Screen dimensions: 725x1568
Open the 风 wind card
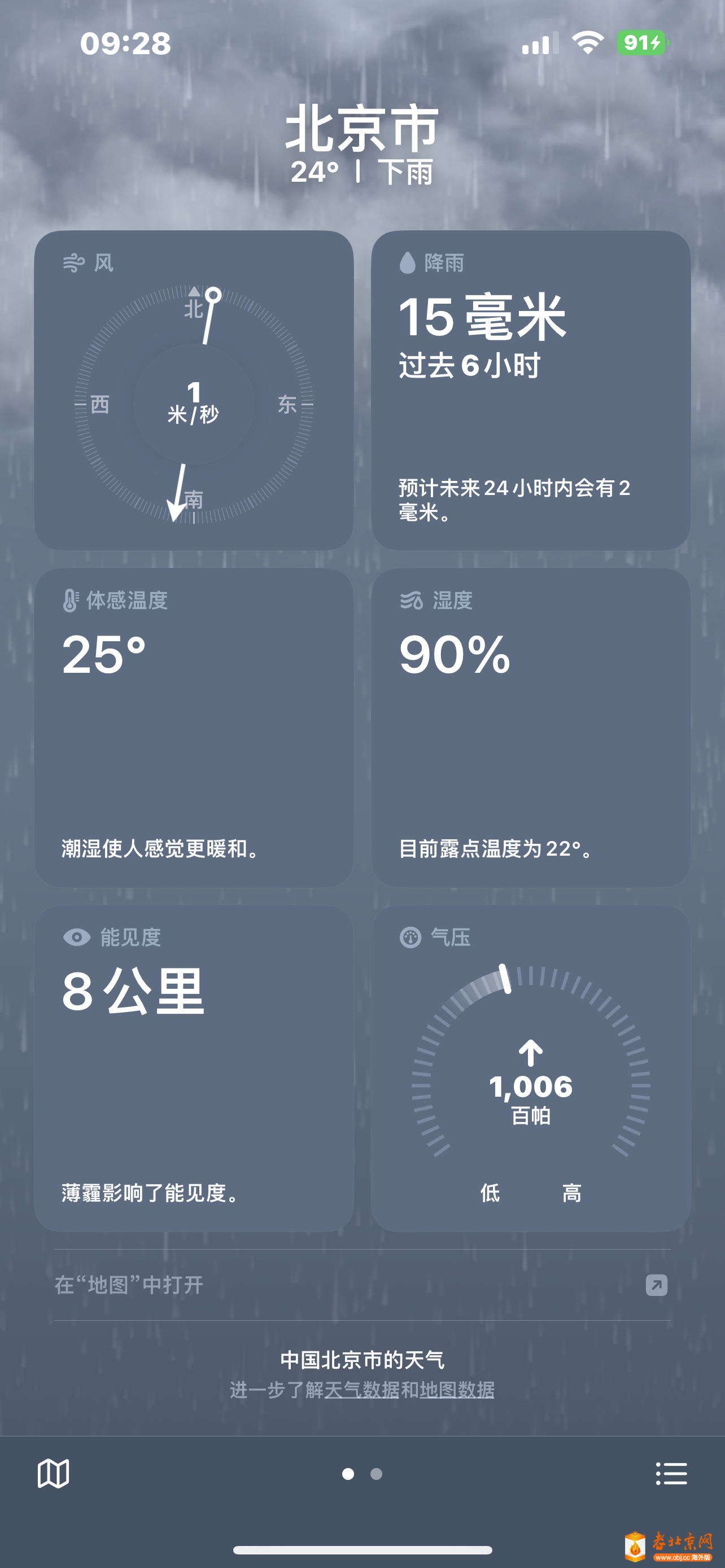point(194,390)
